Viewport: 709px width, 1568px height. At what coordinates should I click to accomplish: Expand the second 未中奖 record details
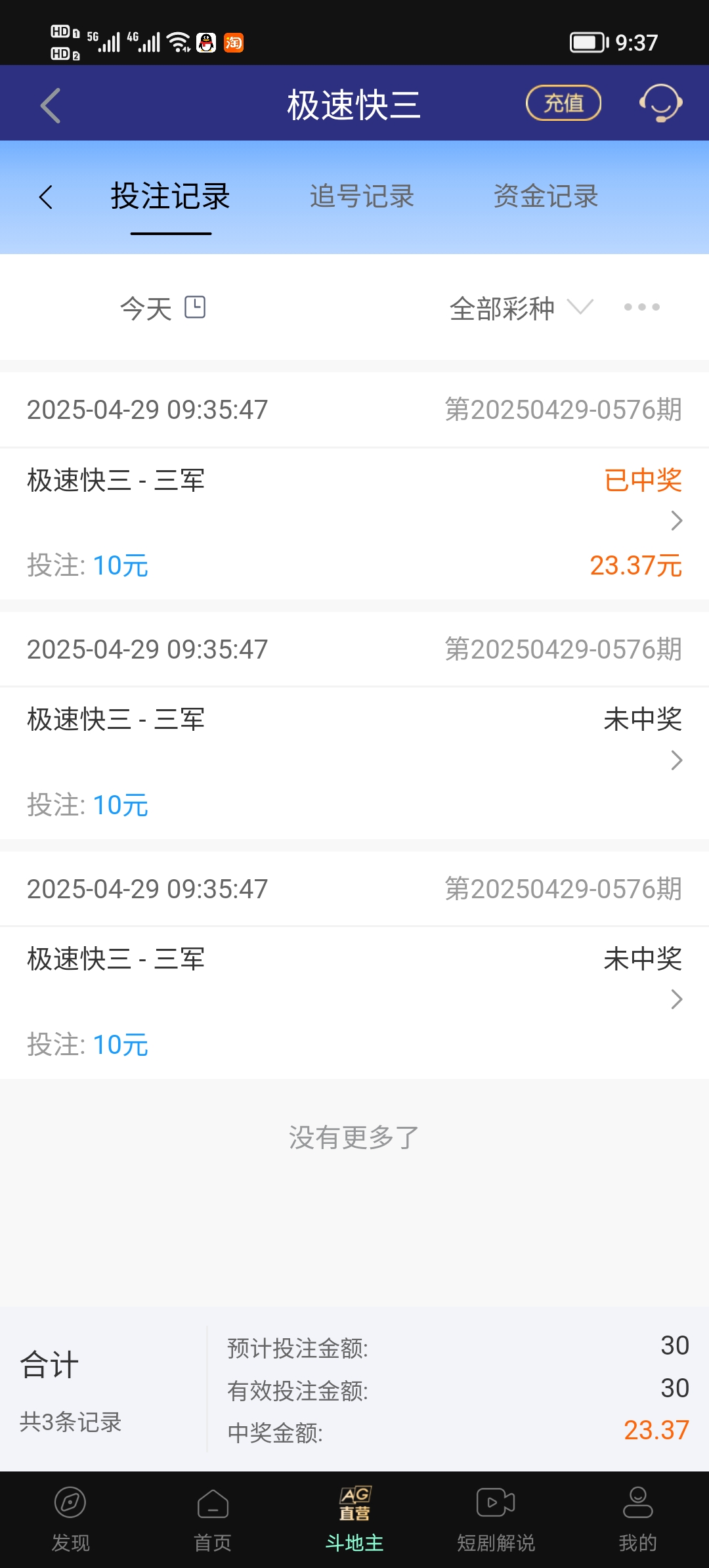(676, 760)
